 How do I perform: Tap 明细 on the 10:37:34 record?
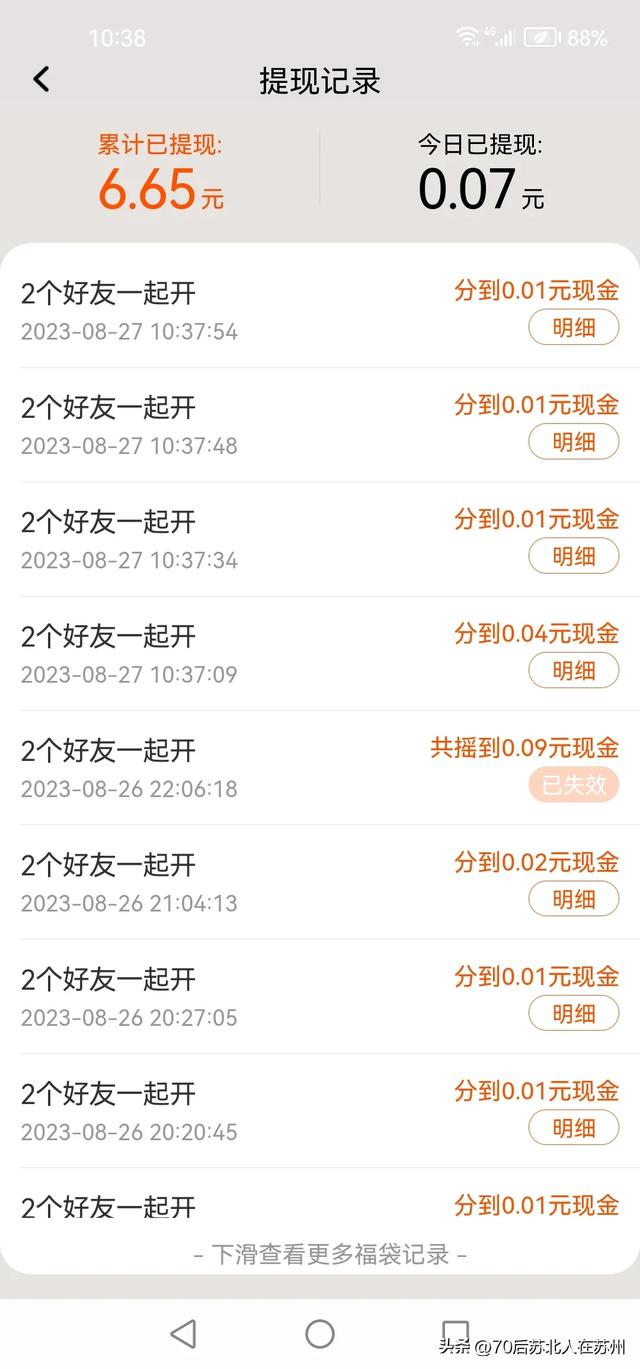click(x=574, y=556)
